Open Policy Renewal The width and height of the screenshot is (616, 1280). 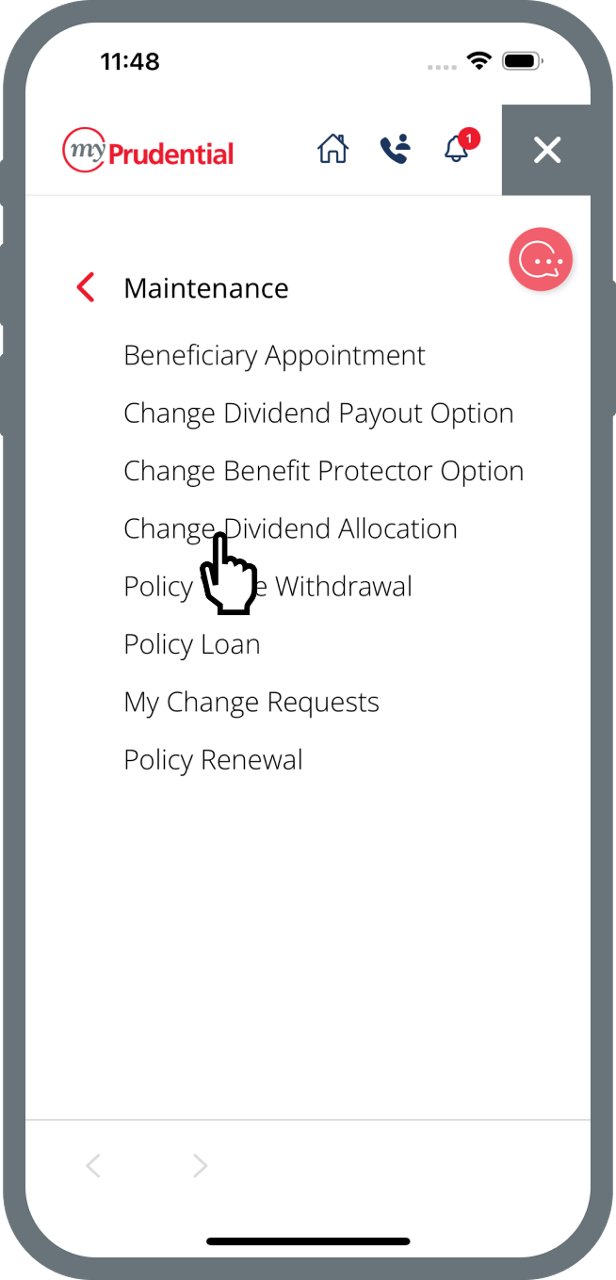tap(213, 760)
